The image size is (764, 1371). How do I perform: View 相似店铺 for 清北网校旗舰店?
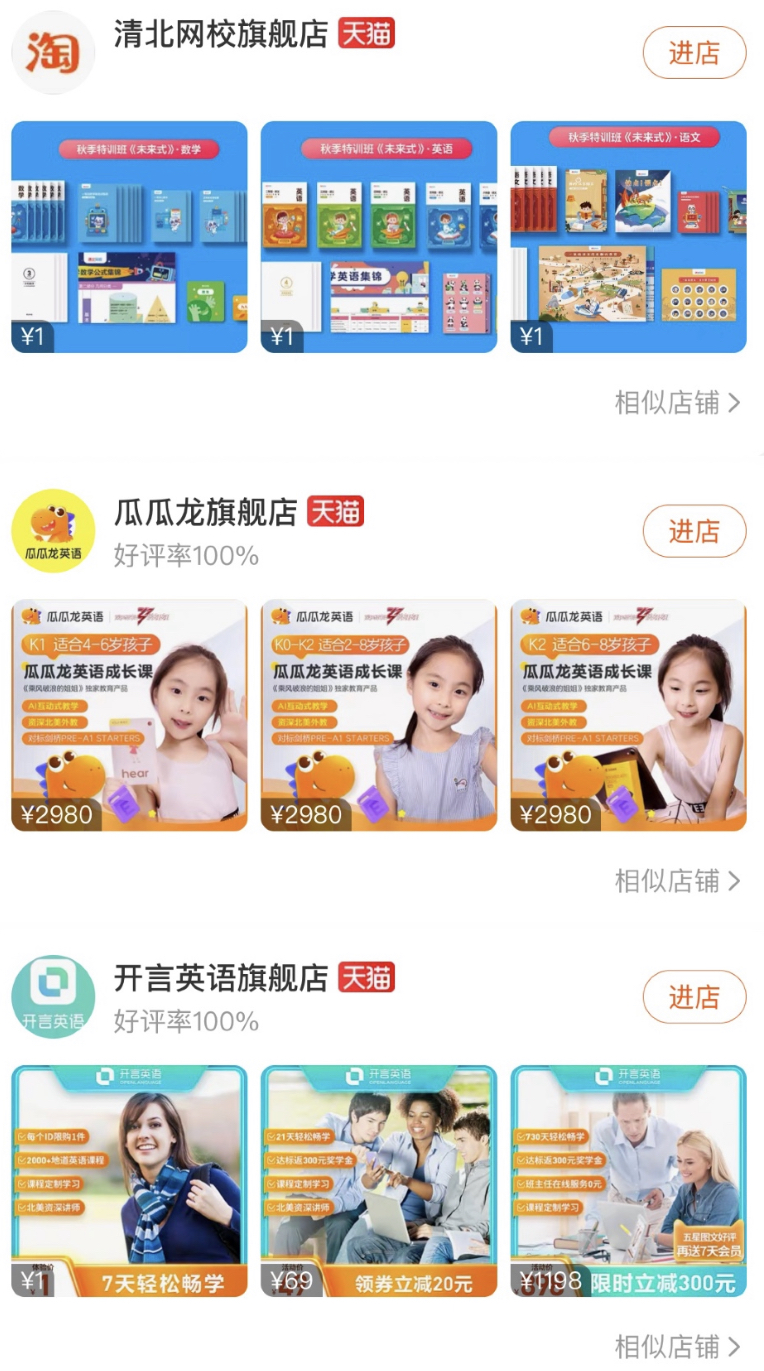click(677, 403)
